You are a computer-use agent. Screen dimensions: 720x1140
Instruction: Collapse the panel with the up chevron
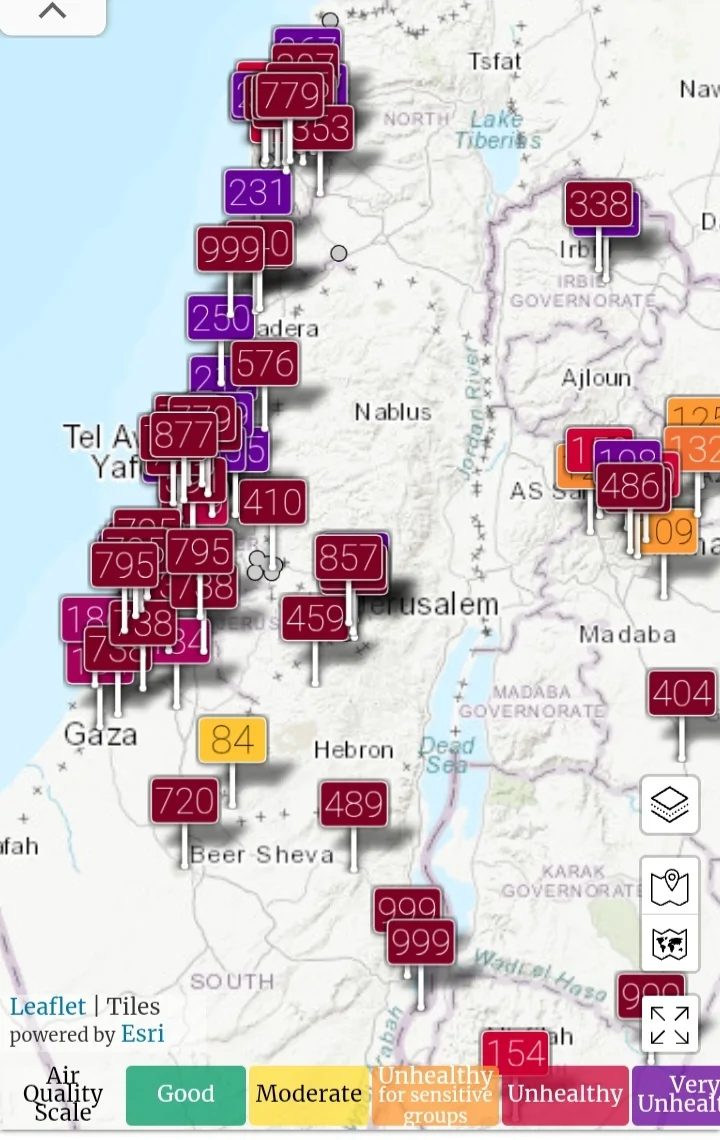point(52,12)
